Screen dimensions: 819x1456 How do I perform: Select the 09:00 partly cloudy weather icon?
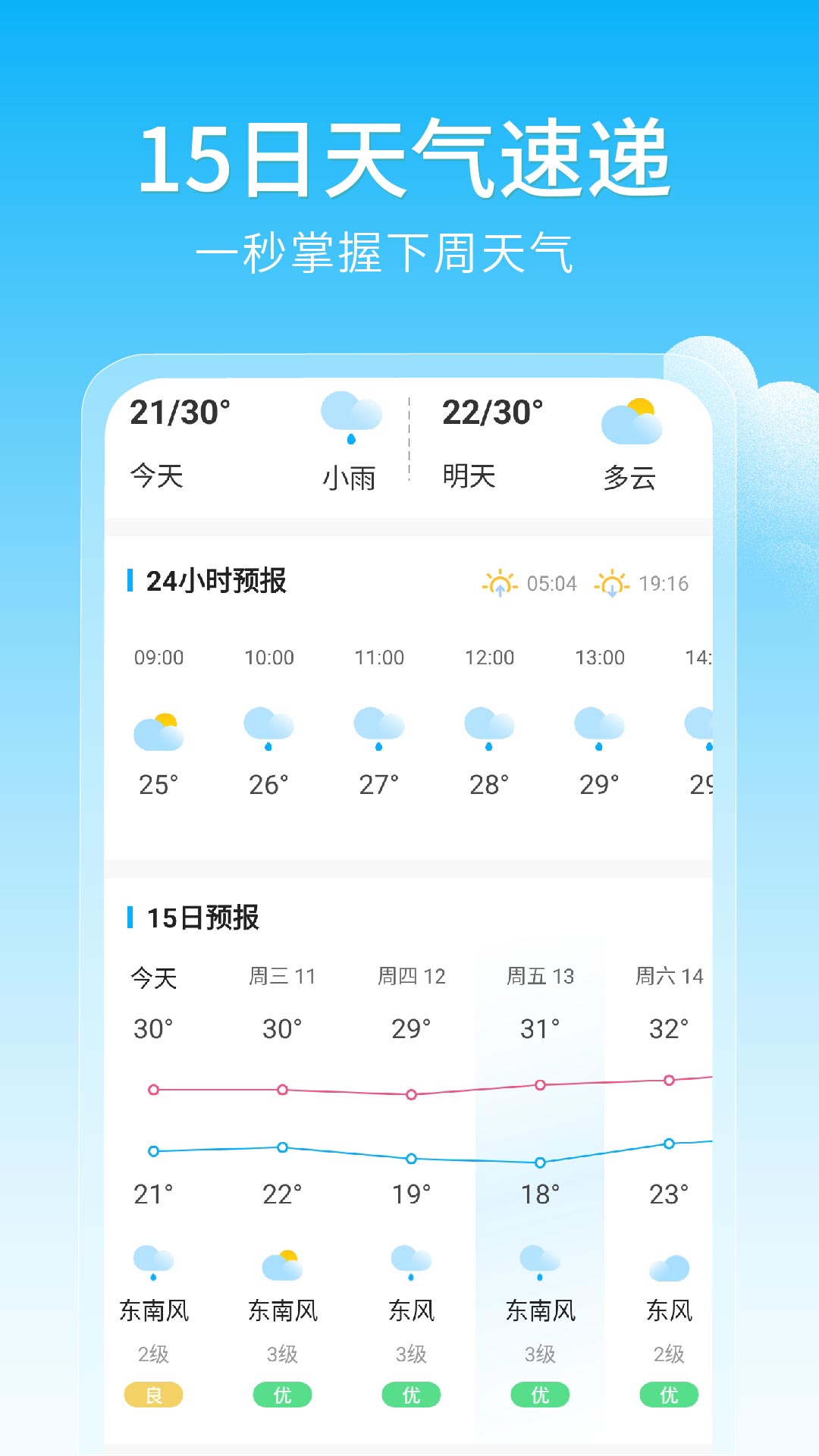[x=156, y=728]
